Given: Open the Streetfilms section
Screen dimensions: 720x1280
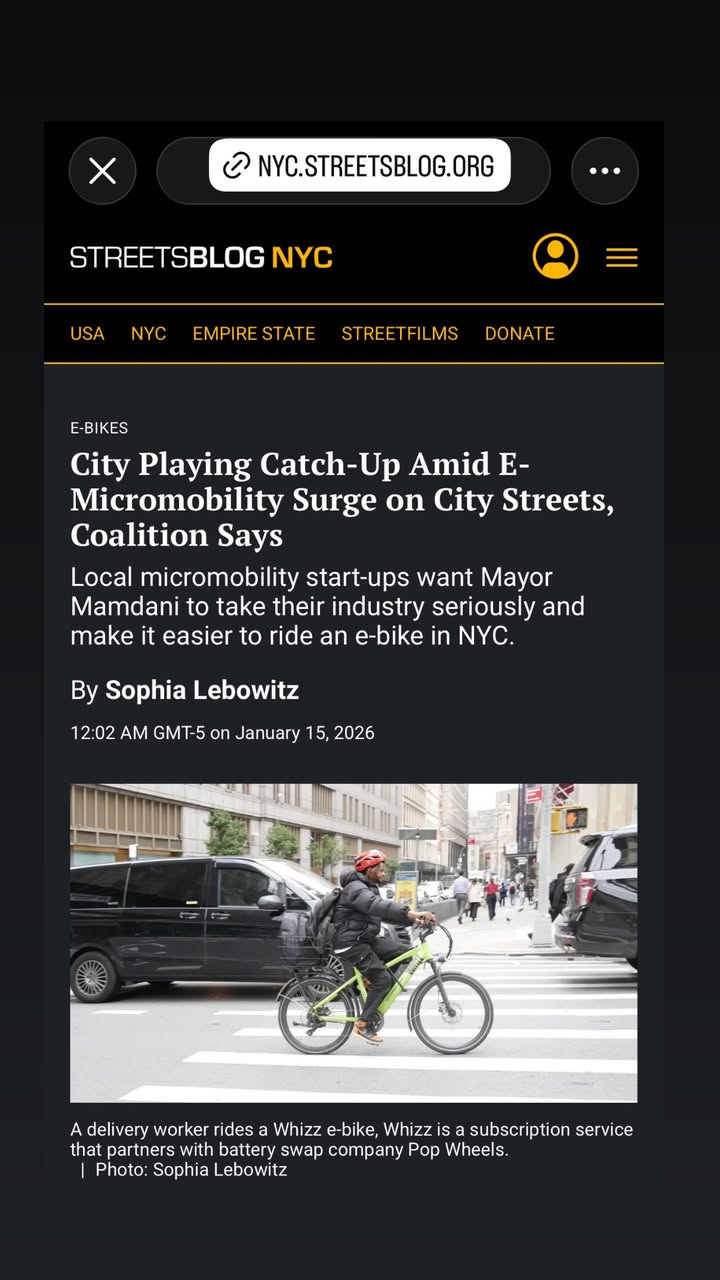Looking at the screenshot, I should click(x=399, y=334).
